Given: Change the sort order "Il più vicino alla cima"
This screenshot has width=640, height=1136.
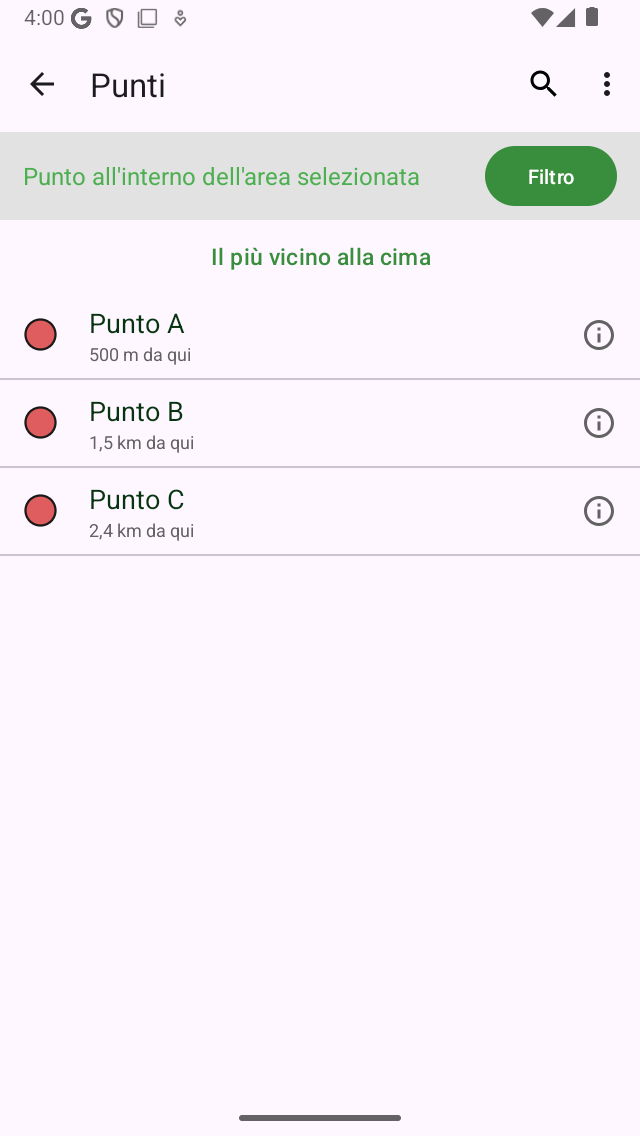Looking at the screenshot, I should click(x=320, y=258).
